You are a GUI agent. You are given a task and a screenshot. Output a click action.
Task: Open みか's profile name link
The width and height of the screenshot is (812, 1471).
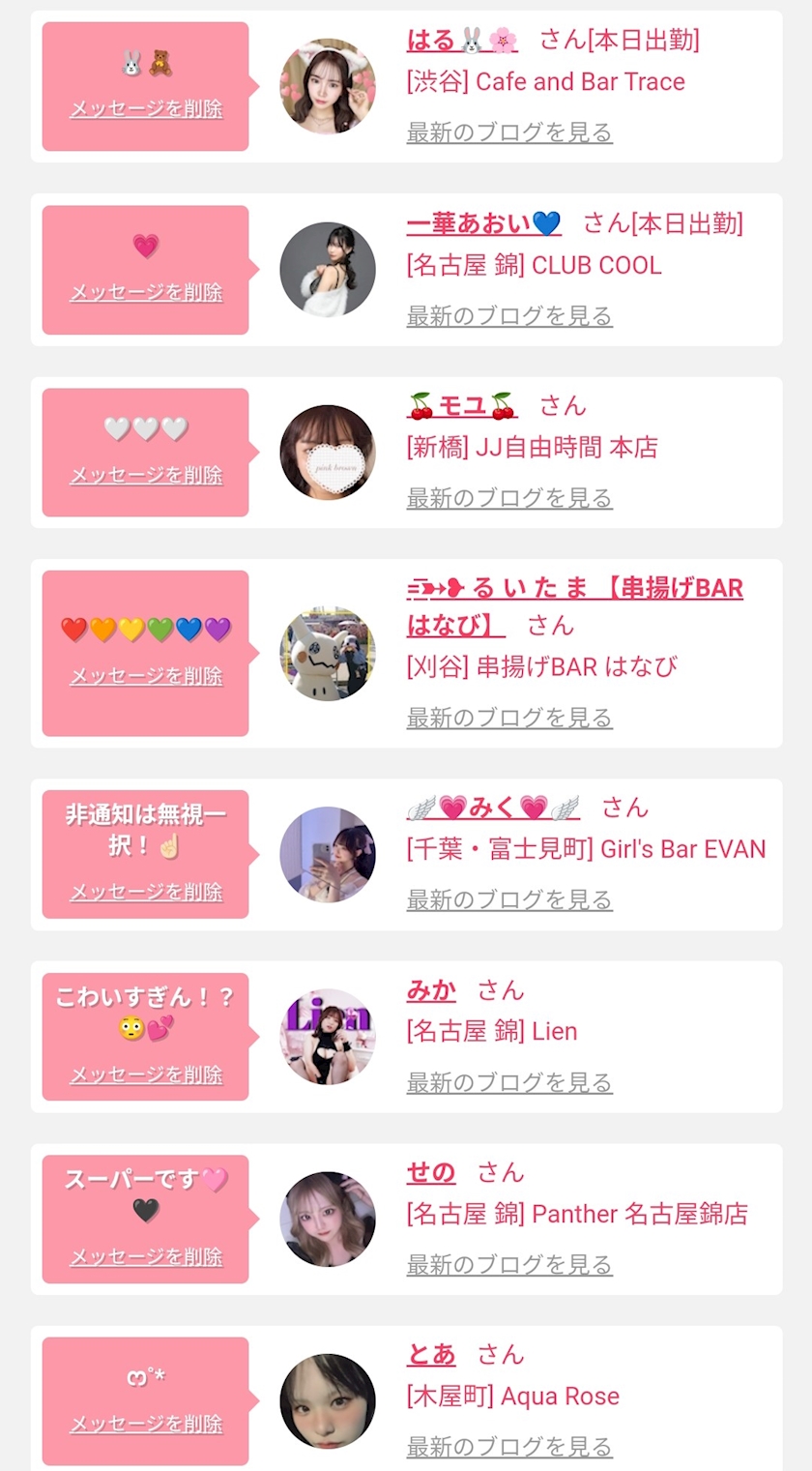click(431, 990)
